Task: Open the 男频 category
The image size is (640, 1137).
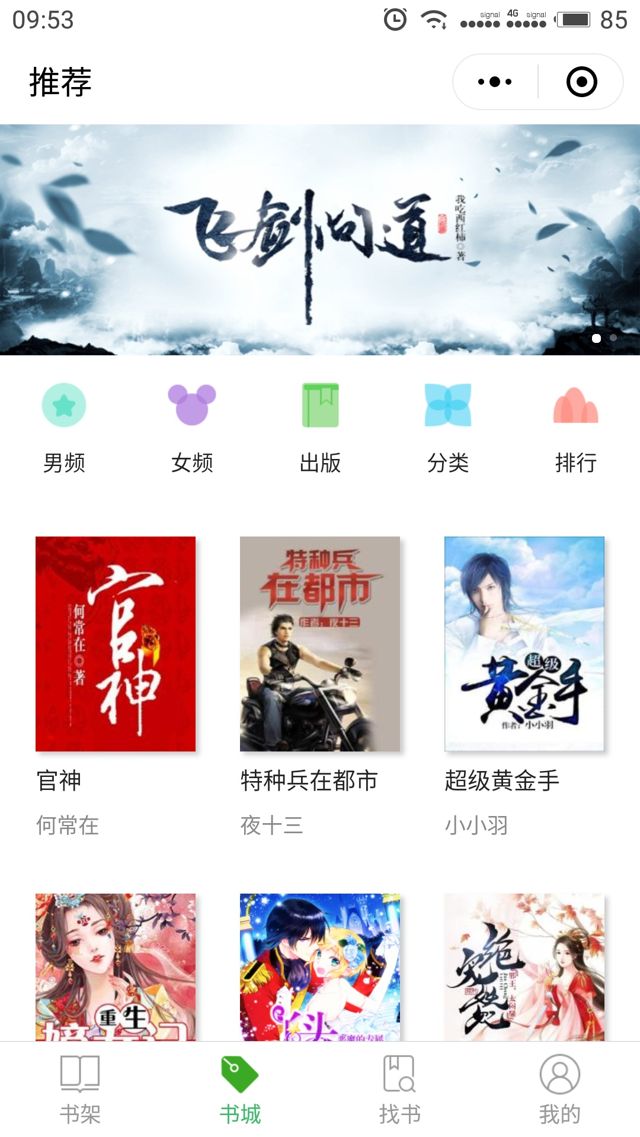Action: [x=64, y=428]
